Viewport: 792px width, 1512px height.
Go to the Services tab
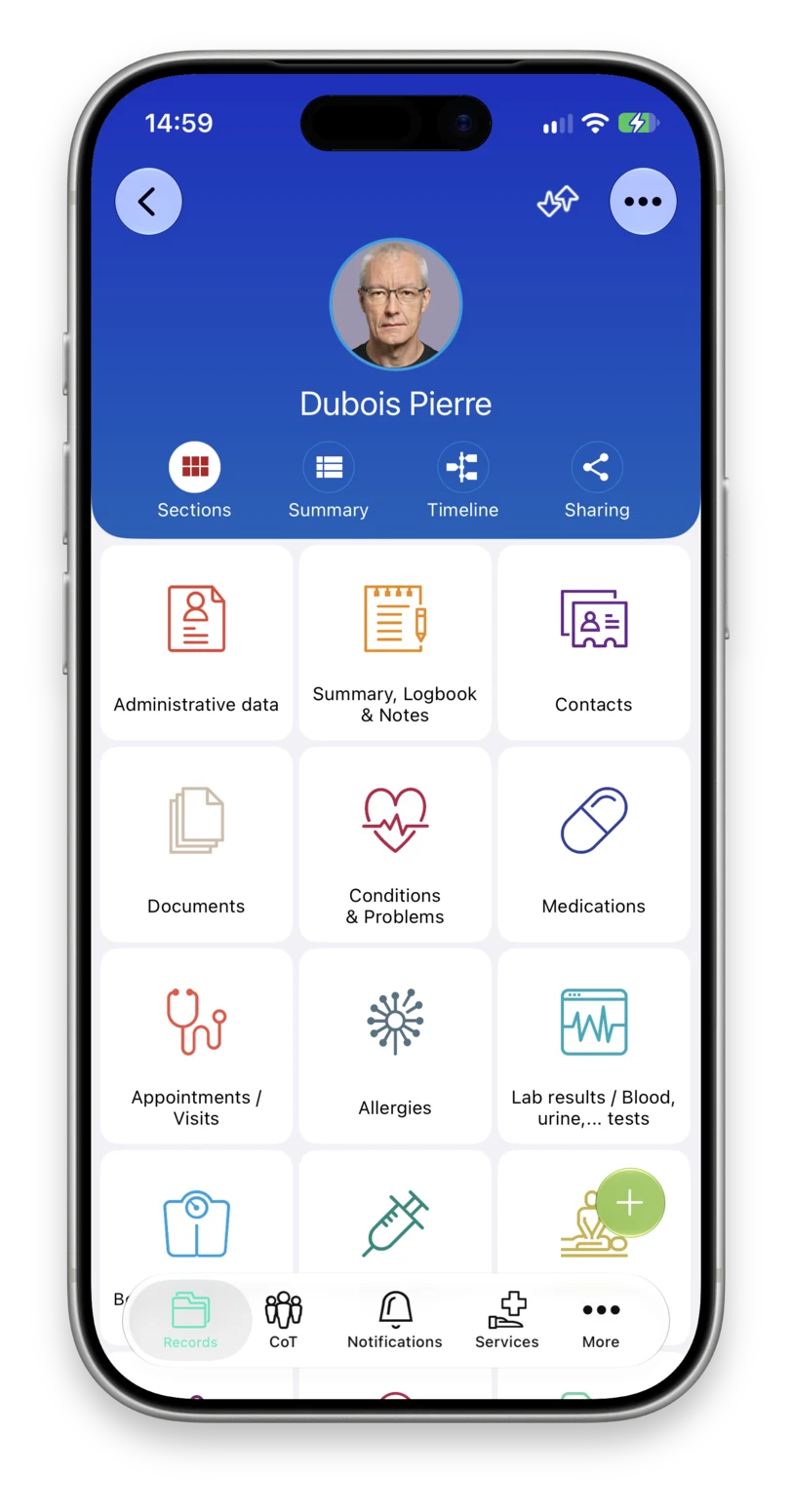(x=507, y=1320)
